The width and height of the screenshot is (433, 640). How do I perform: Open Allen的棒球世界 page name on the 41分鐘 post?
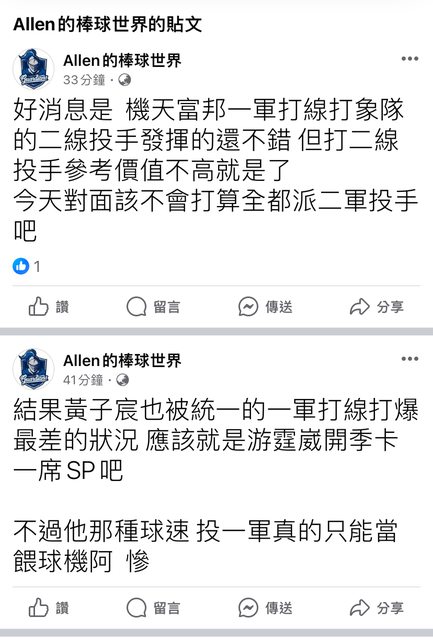[122, 361]
